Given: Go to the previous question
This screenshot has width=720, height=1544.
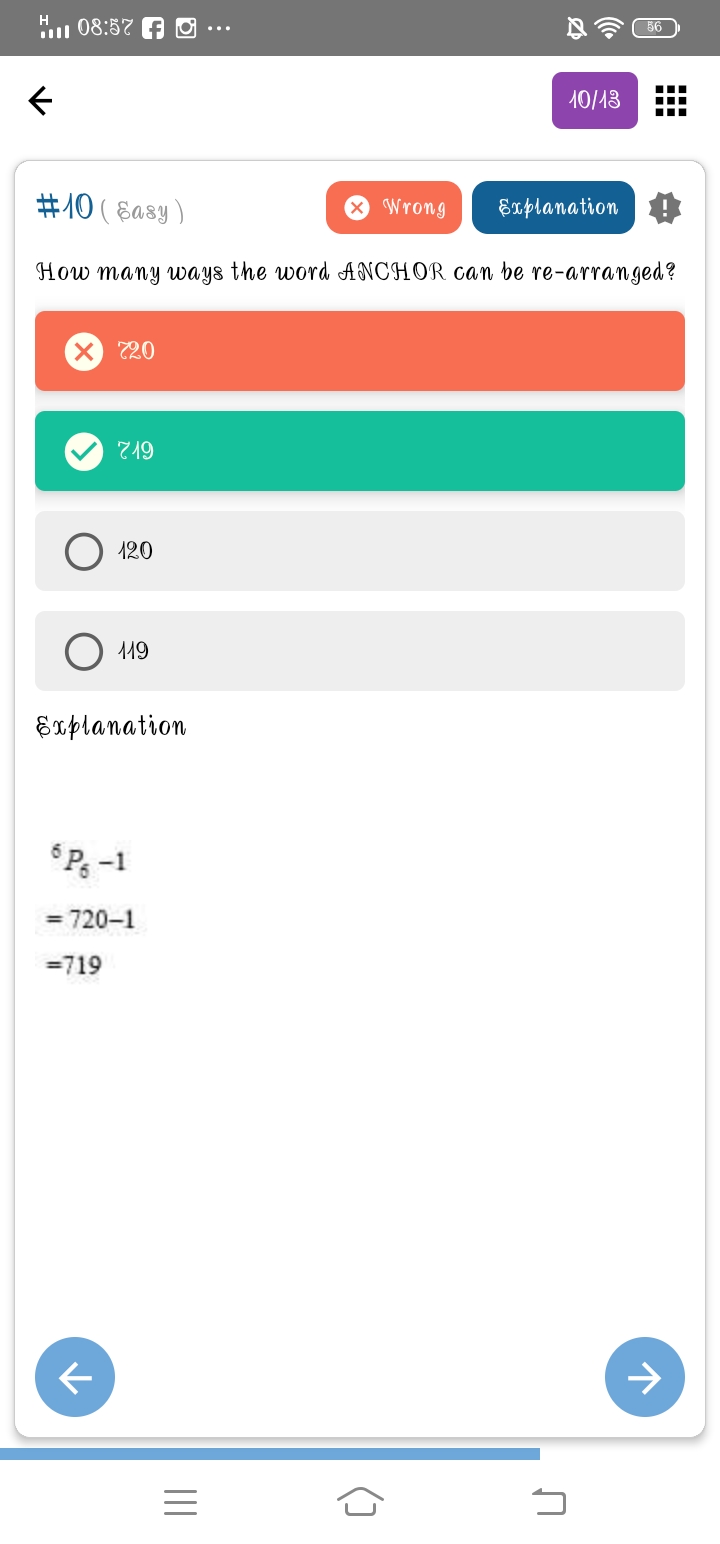Looking at the screenshot, I should (75, 1377).
